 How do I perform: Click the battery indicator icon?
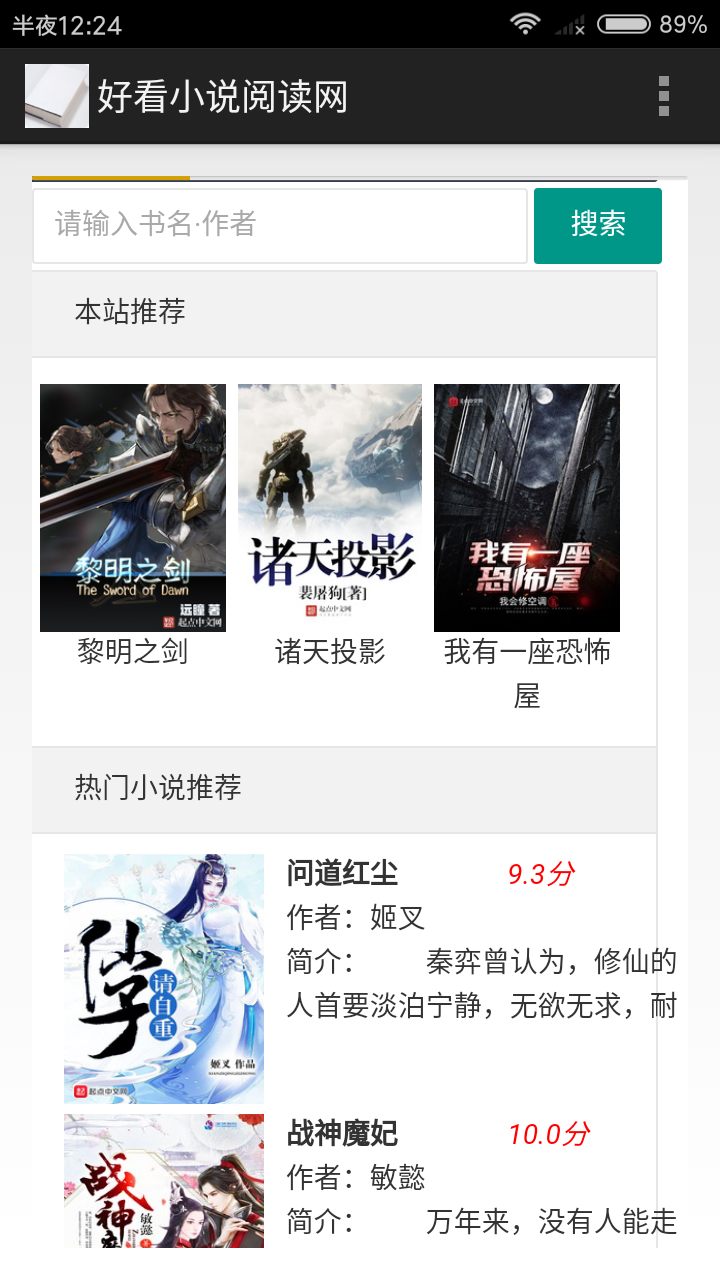click(x=621, y=25)
